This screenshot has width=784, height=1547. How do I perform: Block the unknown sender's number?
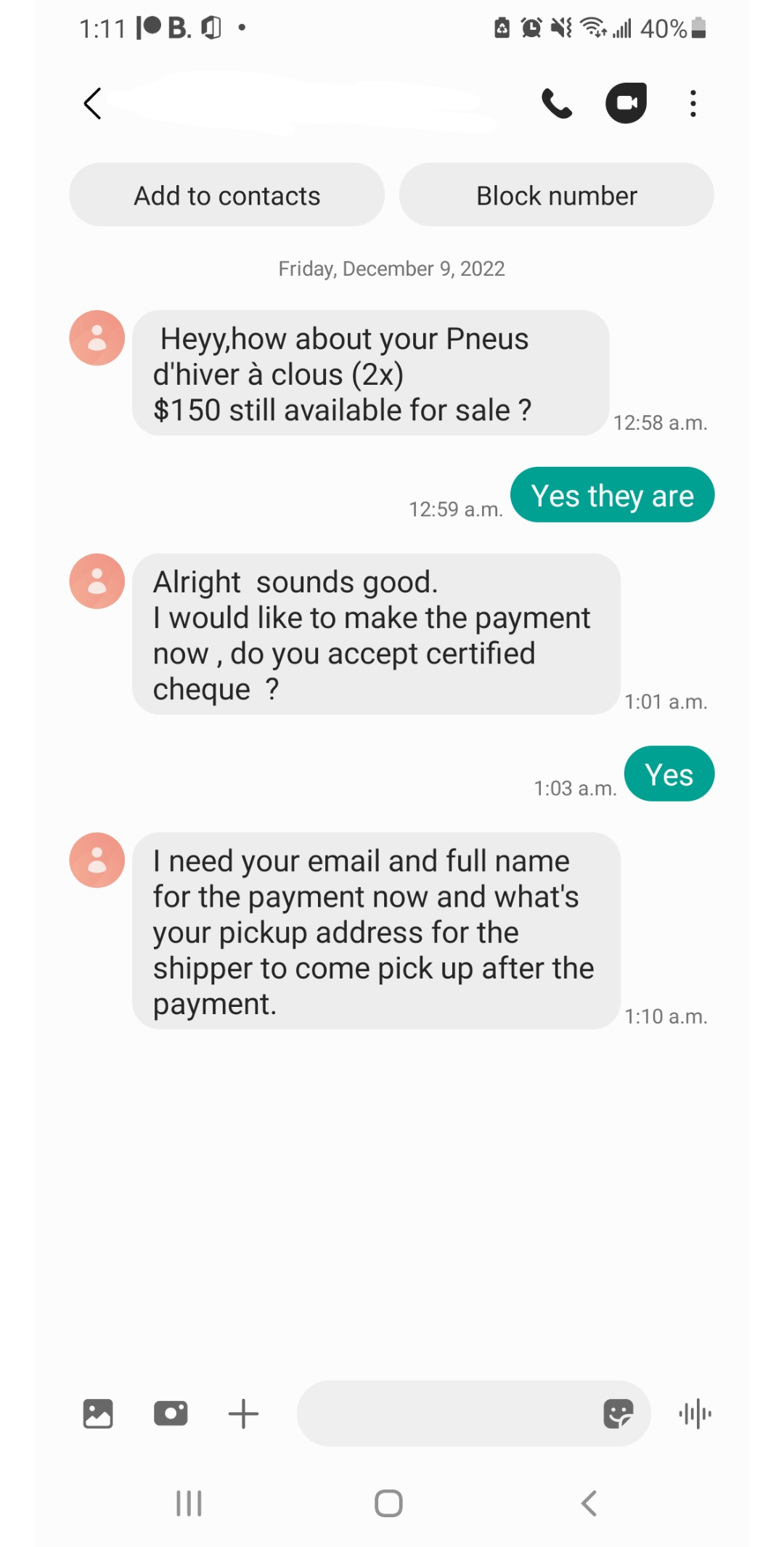tap(556, 195)
